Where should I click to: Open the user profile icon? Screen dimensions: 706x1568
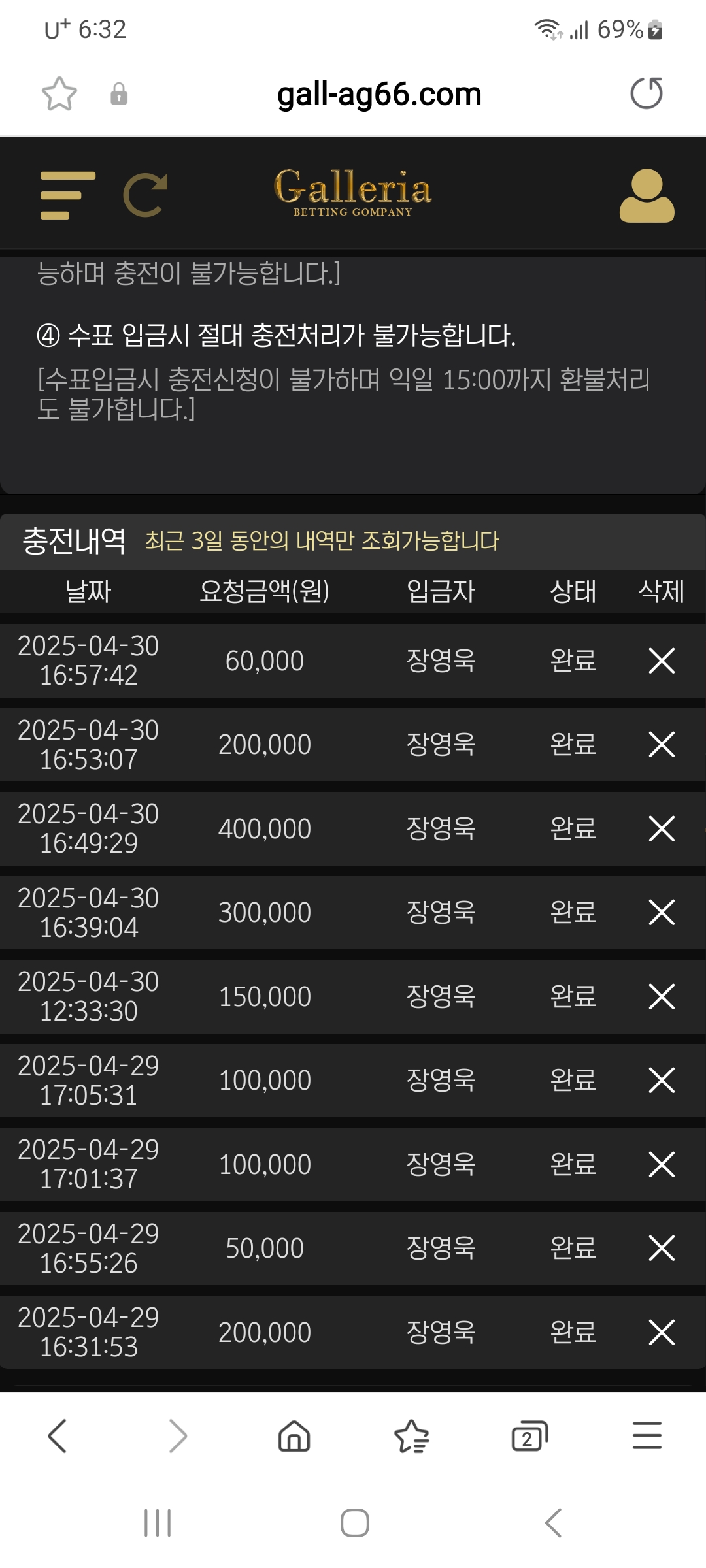(x=647, y=195)
